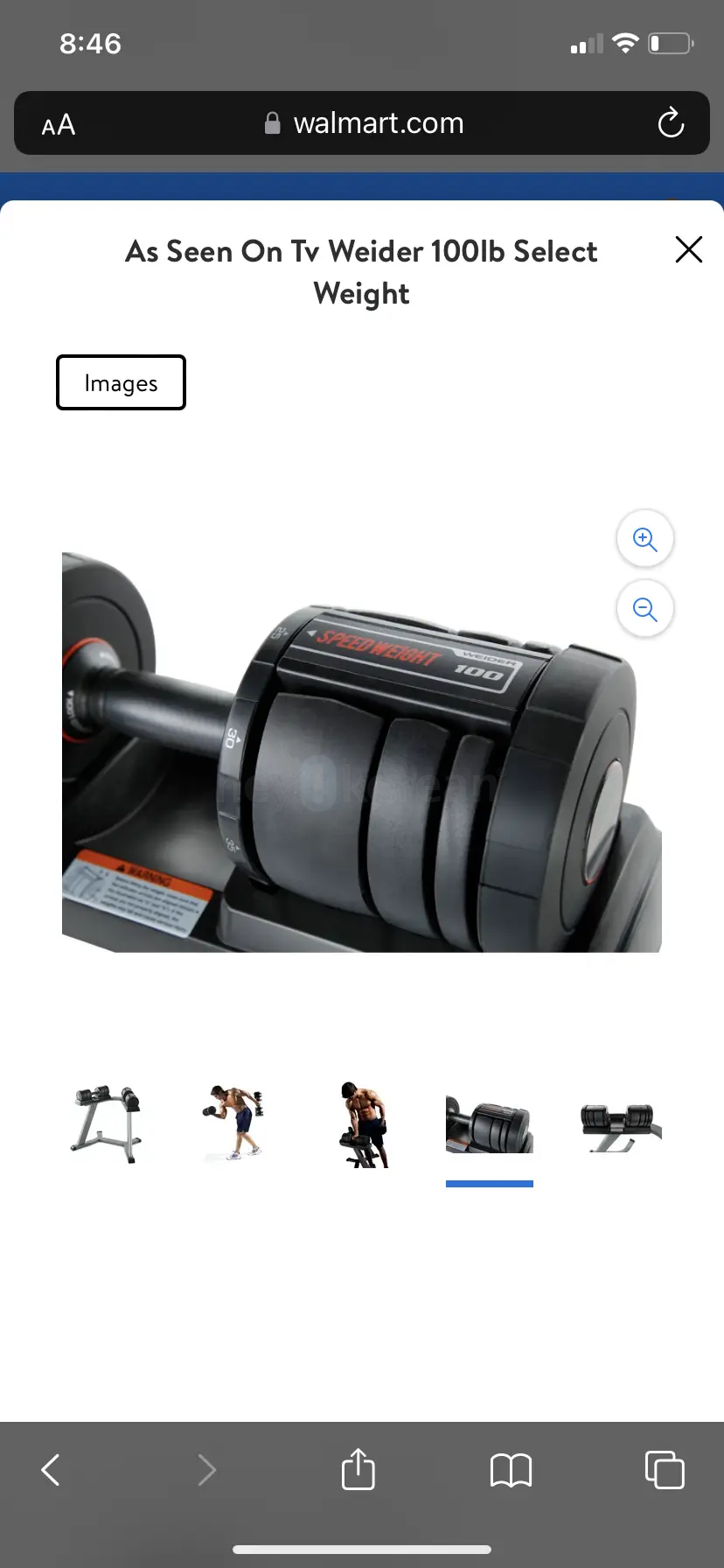Screen dimensions: 724x1568
Task: Open the AA reader text options
Action: 59,125
